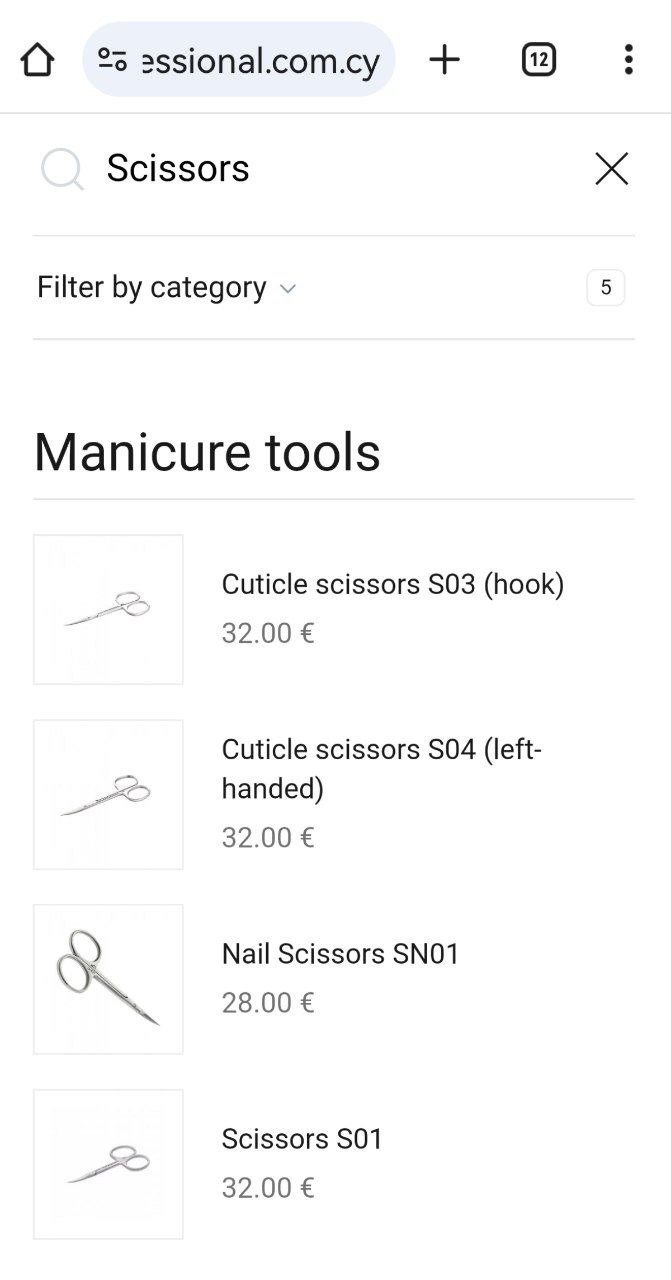The width and height of the screenshot is (671, 1280).
Task: Open the browser overflow menu
Action: 628,60
